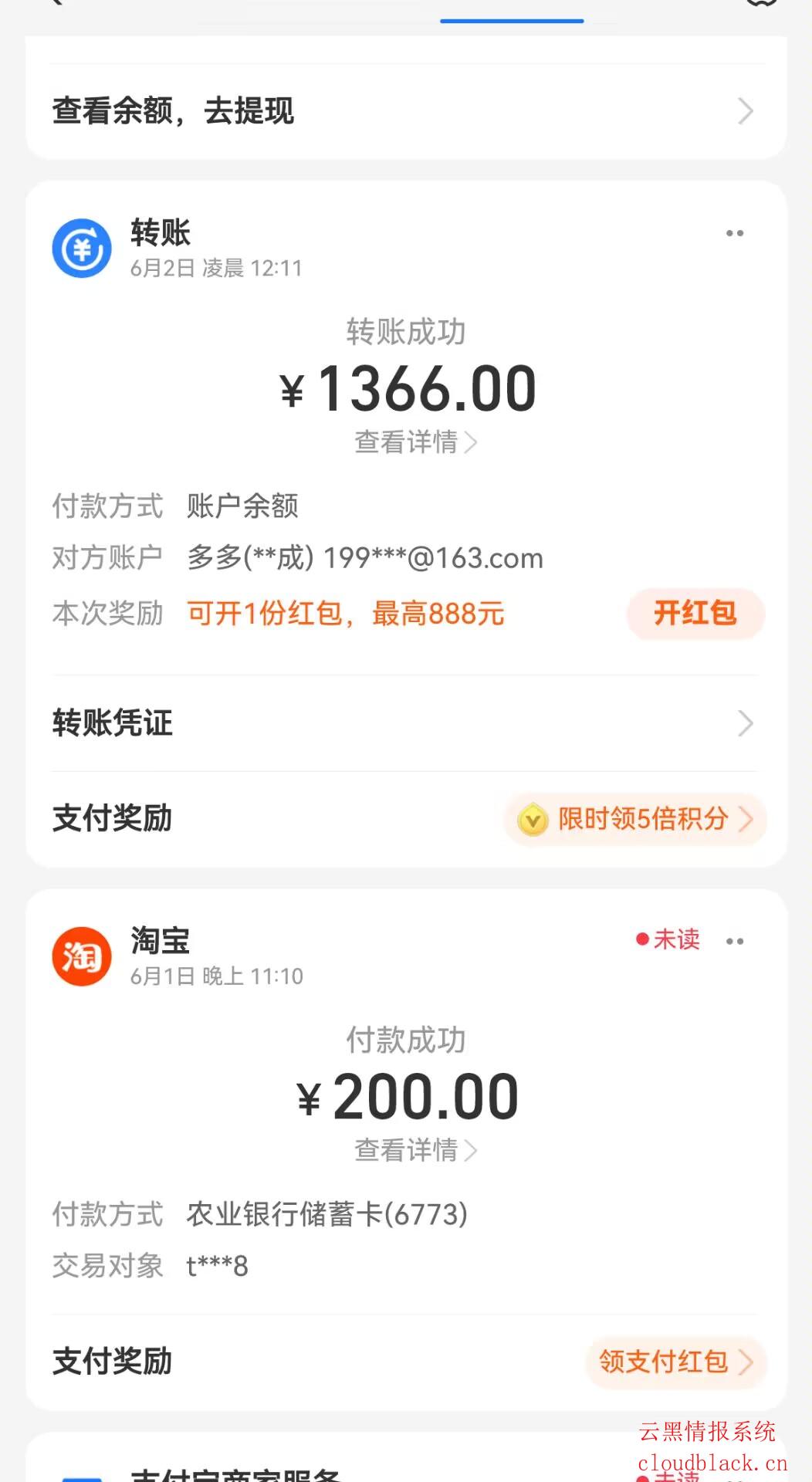Open the 淘宝 service account icon

[82, 956]
